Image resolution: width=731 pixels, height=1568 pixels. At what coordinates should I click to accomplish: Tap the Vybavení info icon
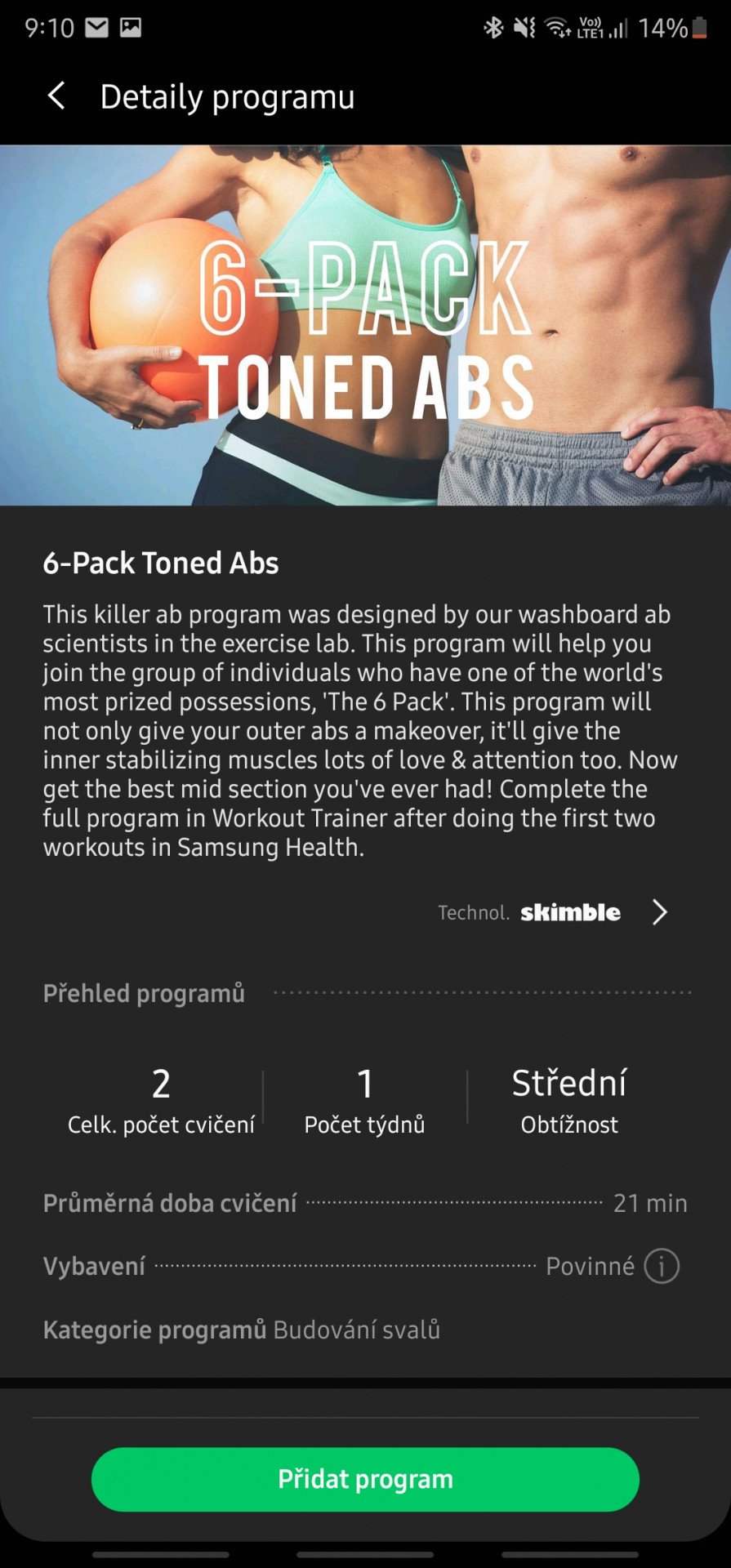pos(662,1266)
